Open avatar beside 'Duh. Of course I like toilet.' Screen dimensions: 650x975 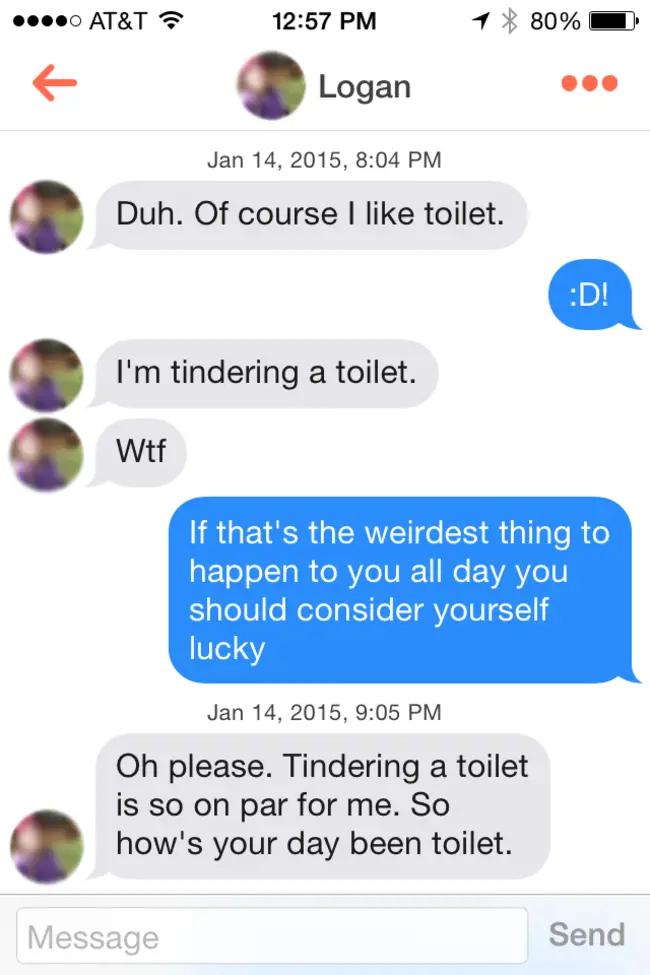[x=46, y=217]
